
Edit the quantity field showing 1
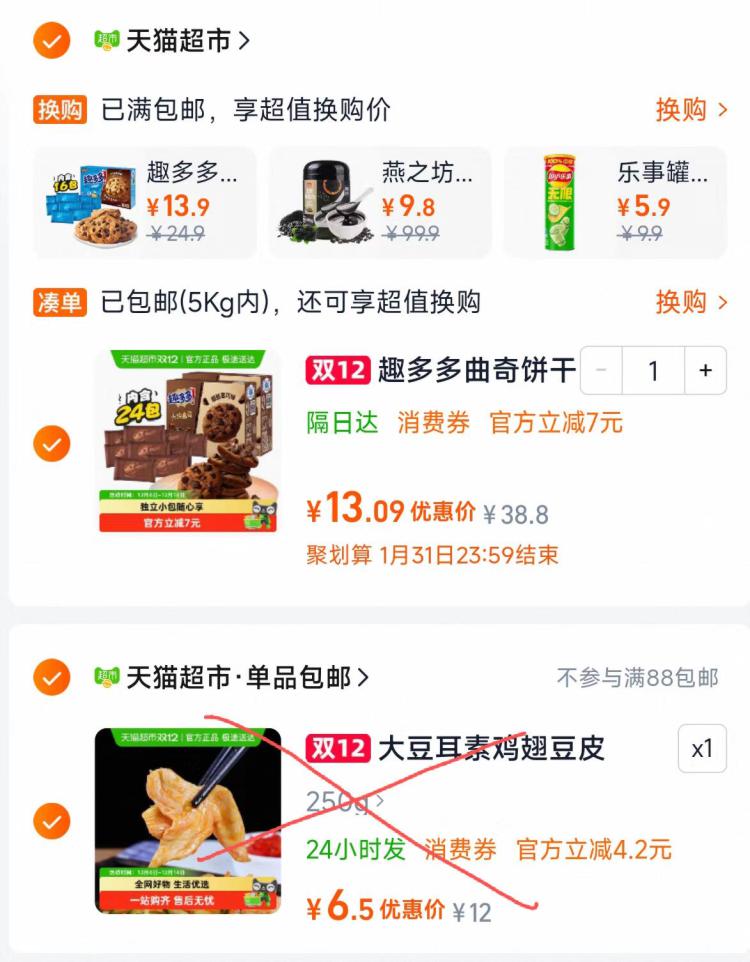coord(654,370)
